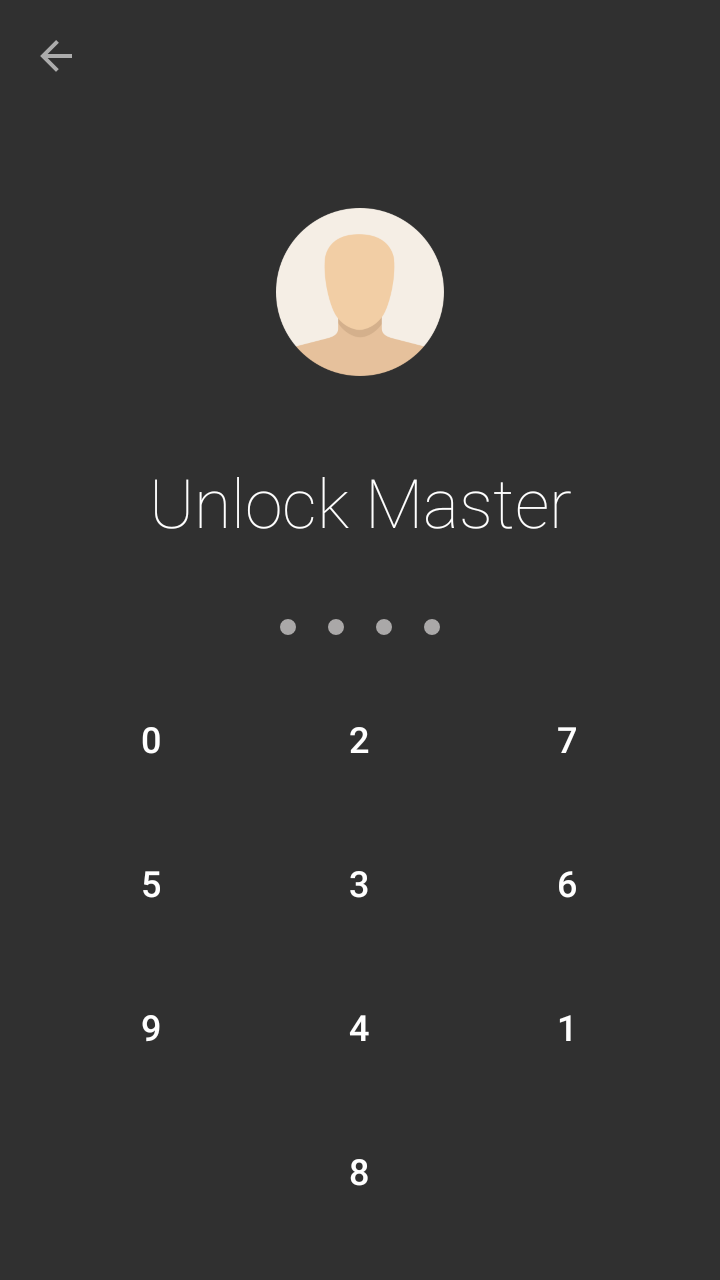Viewport: 720px width, 1280px height.
Task: Tap the number 2 key
Action: click(x=359, y=741)
